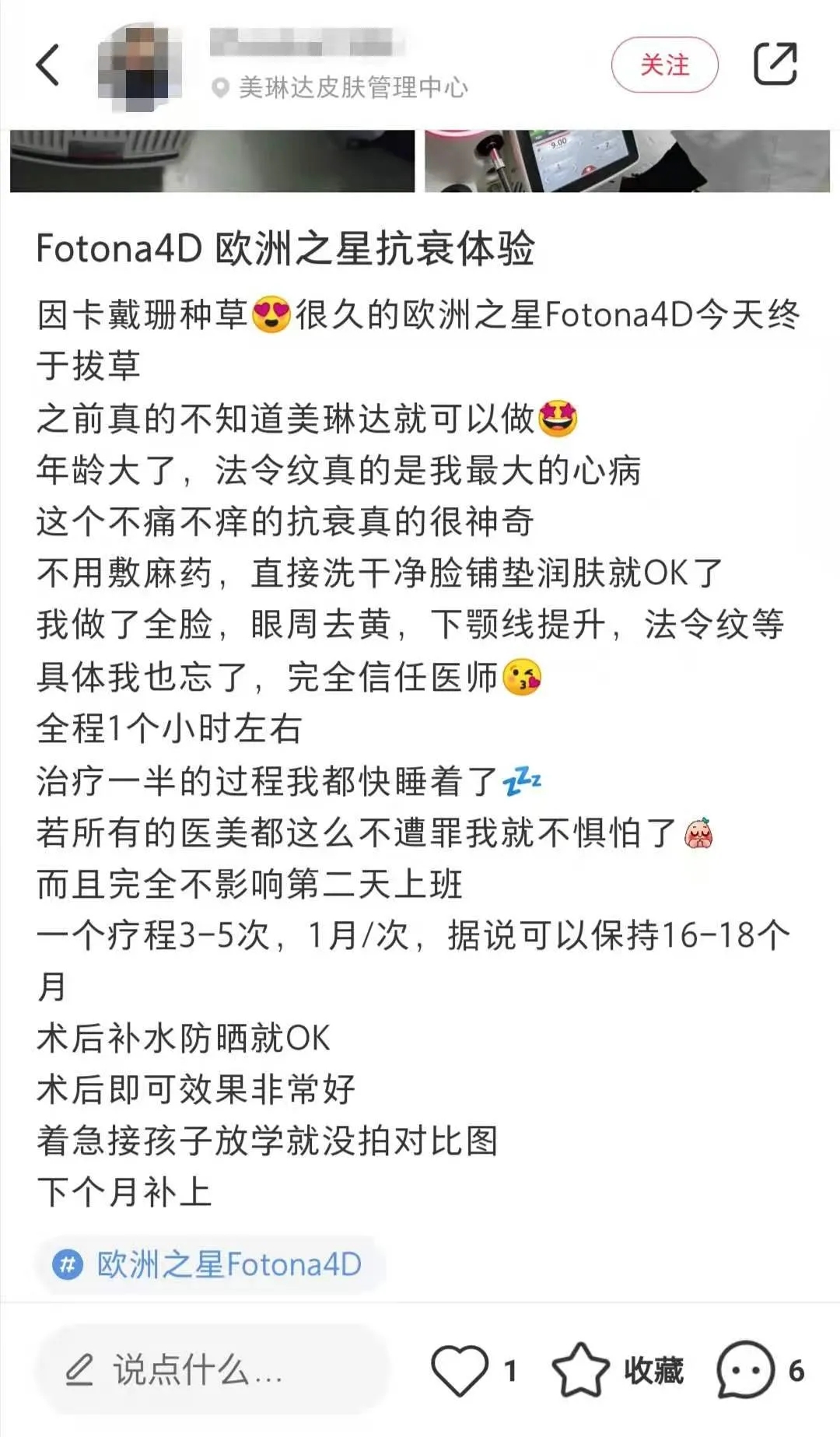The image size is (840, 1437).
Task: Share this post via the share icon
Action: click(775, 64)
